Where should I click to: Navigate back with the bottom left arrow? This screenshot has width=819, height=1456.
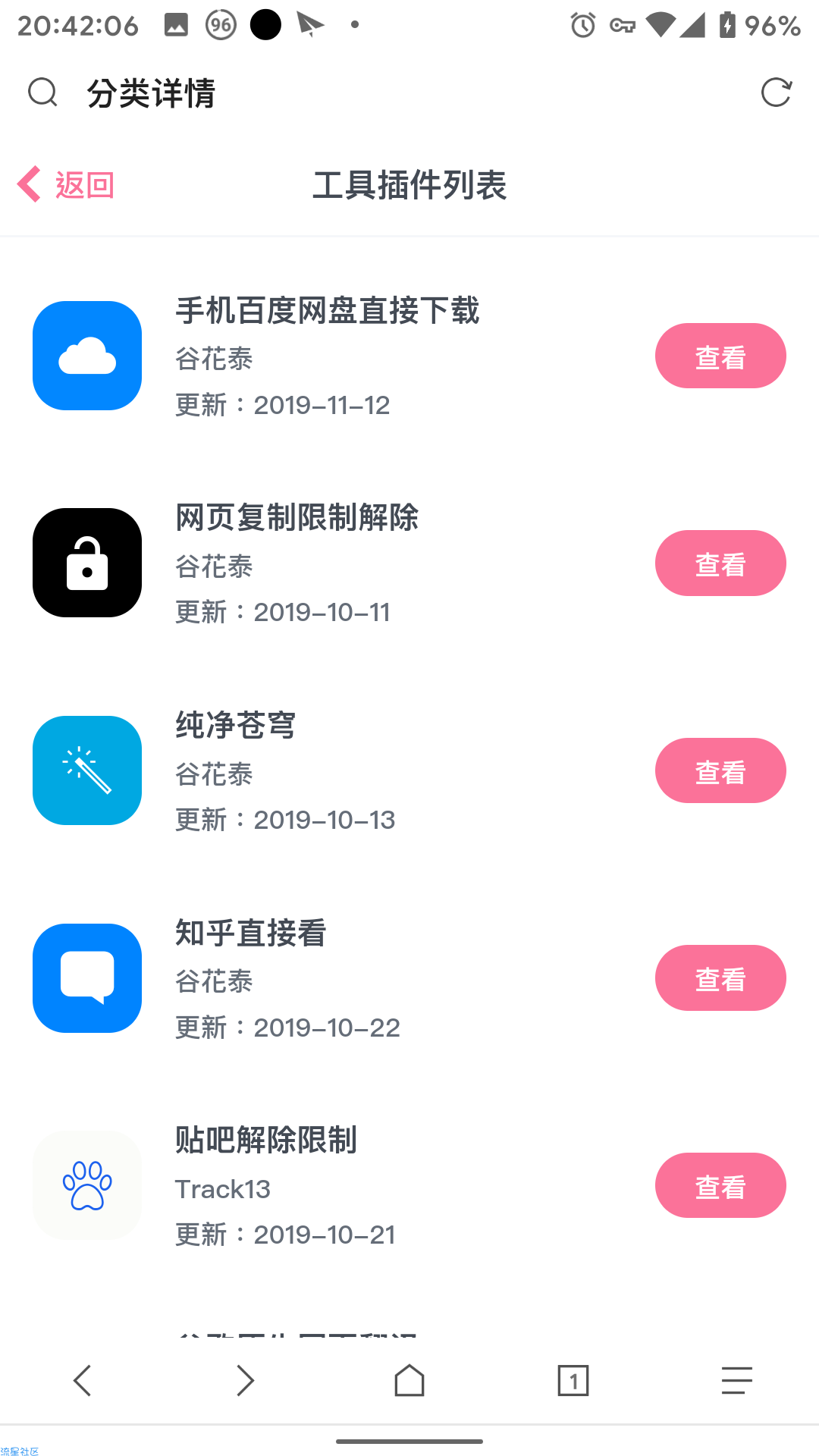(x=82, y=1380)
